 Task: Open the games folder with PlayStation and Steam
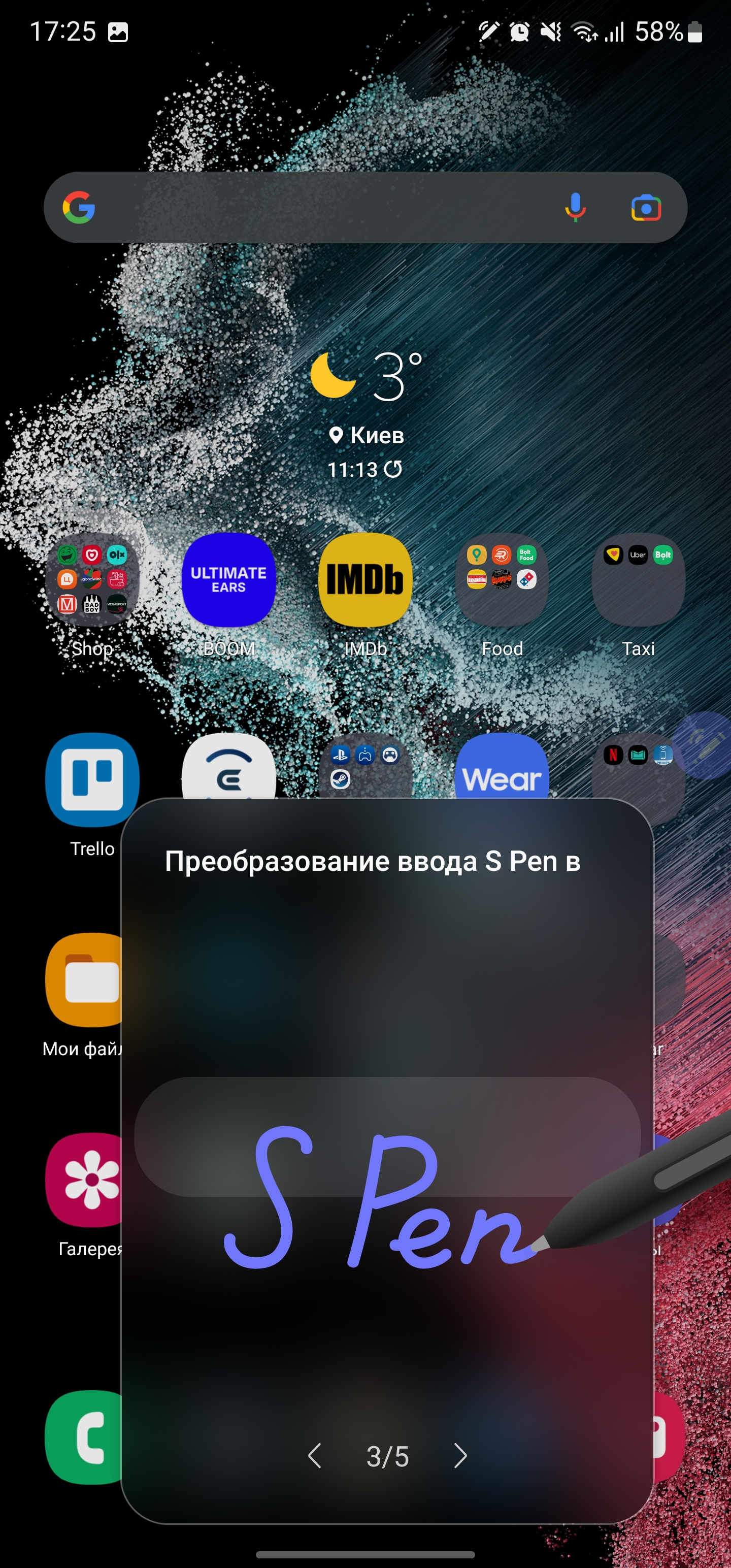tap(365, 767)
